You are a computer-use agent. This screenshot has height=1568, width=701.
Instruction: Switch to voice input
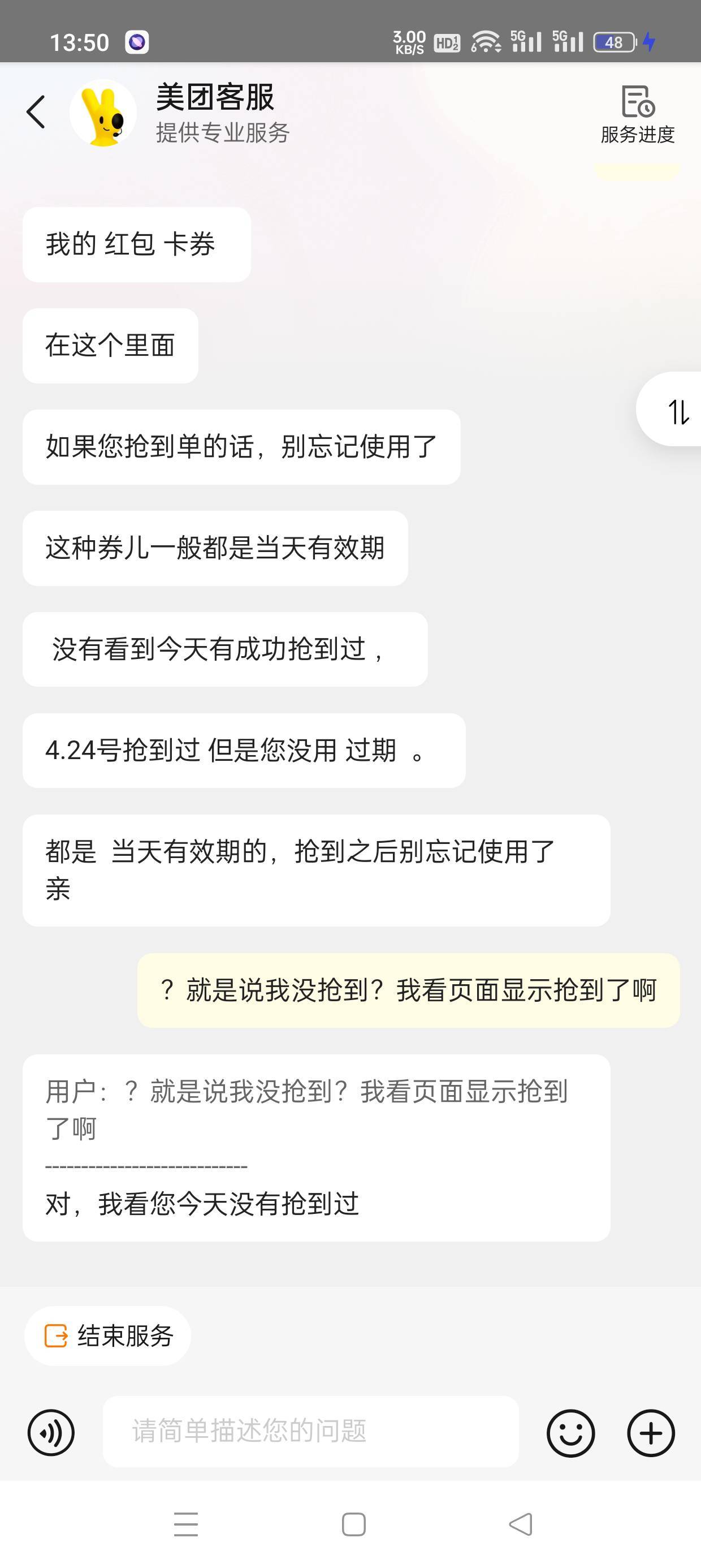point(51,1432)
